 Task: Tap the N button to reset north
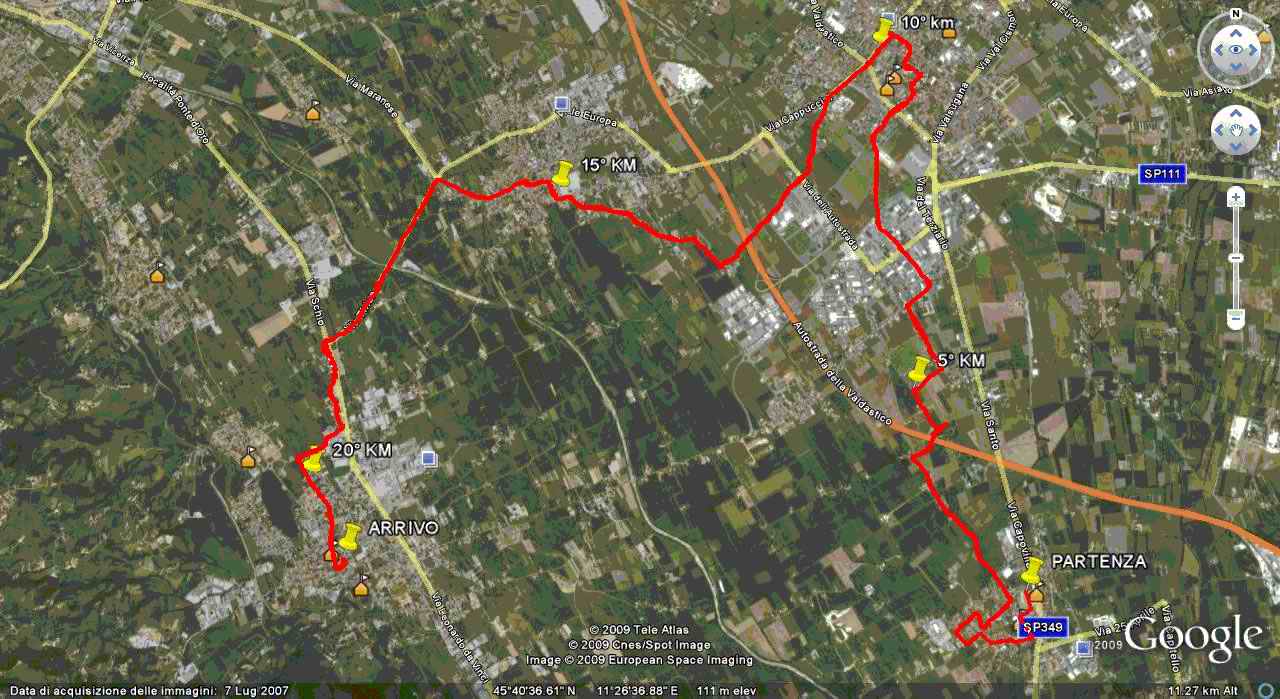coord(1236,16)
